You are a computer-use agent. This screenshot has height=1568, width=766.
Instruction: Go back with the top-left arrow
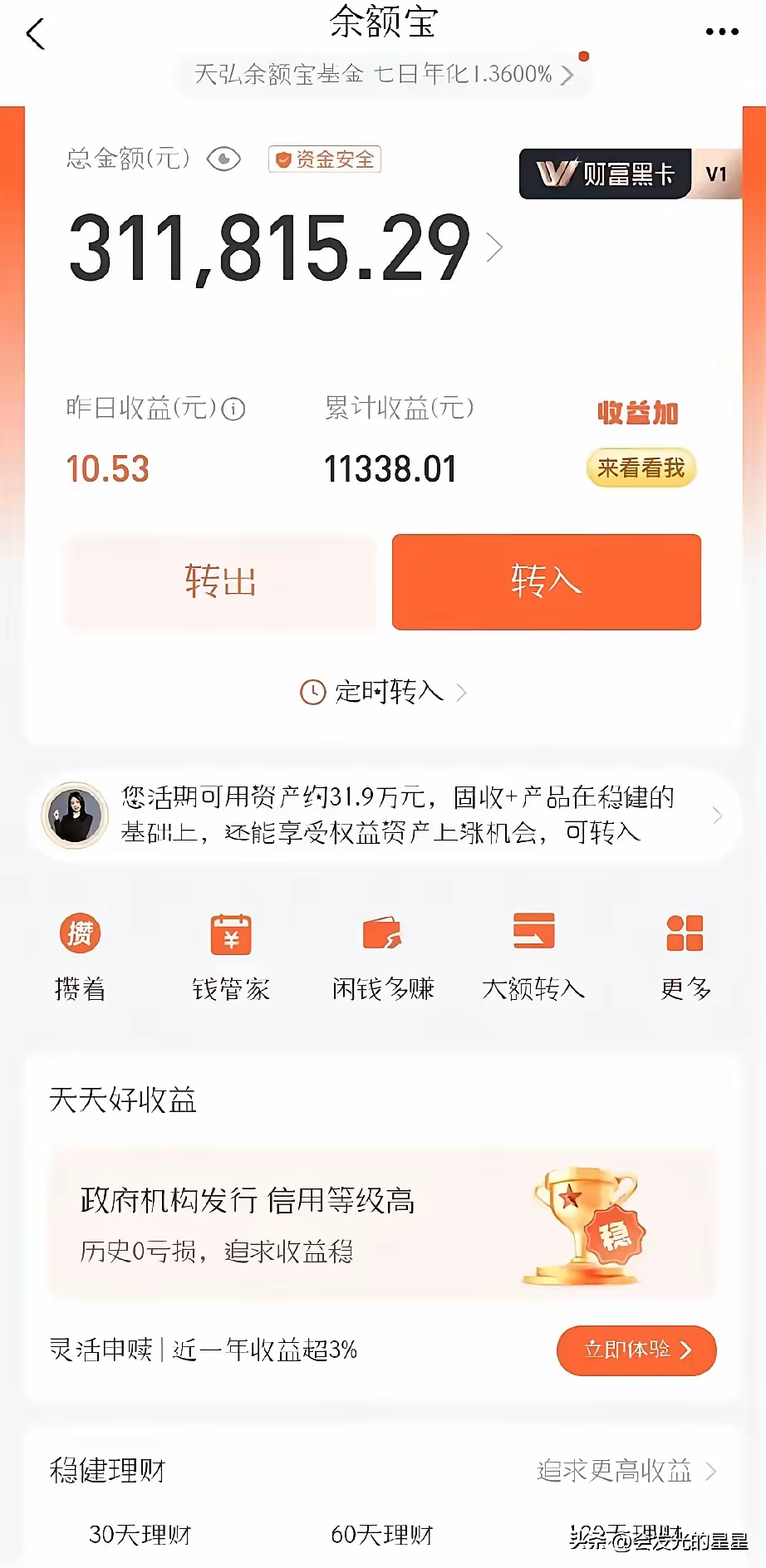35,35
